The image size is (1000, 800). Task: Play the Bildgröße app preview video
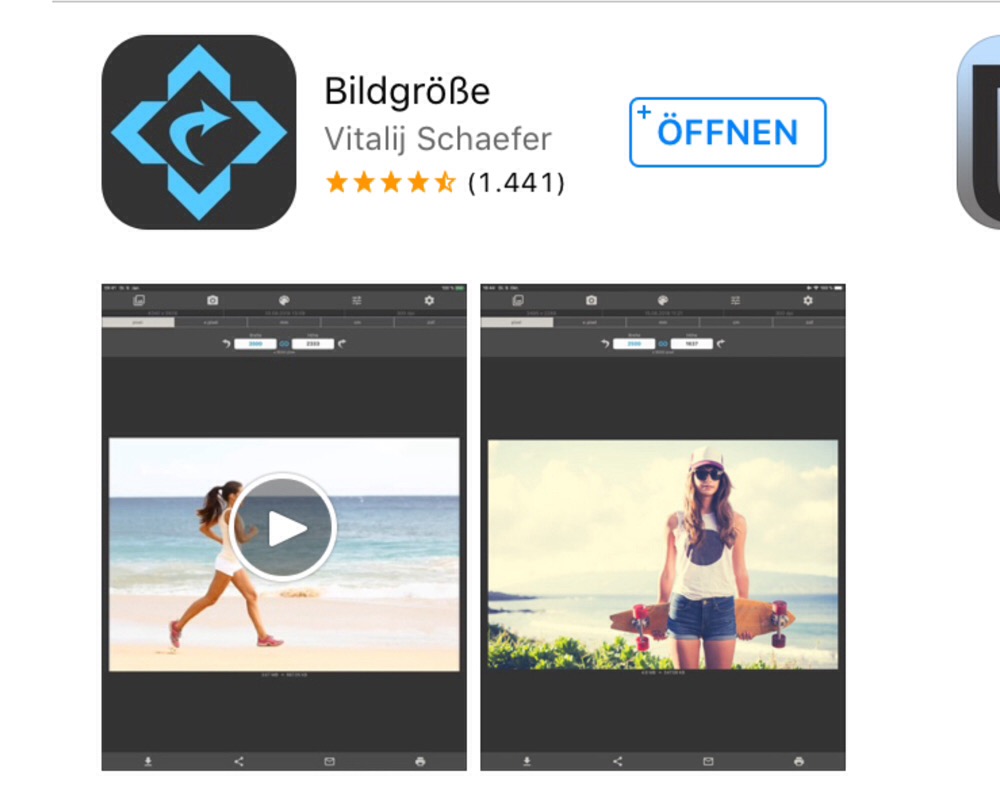pos(284,528)
